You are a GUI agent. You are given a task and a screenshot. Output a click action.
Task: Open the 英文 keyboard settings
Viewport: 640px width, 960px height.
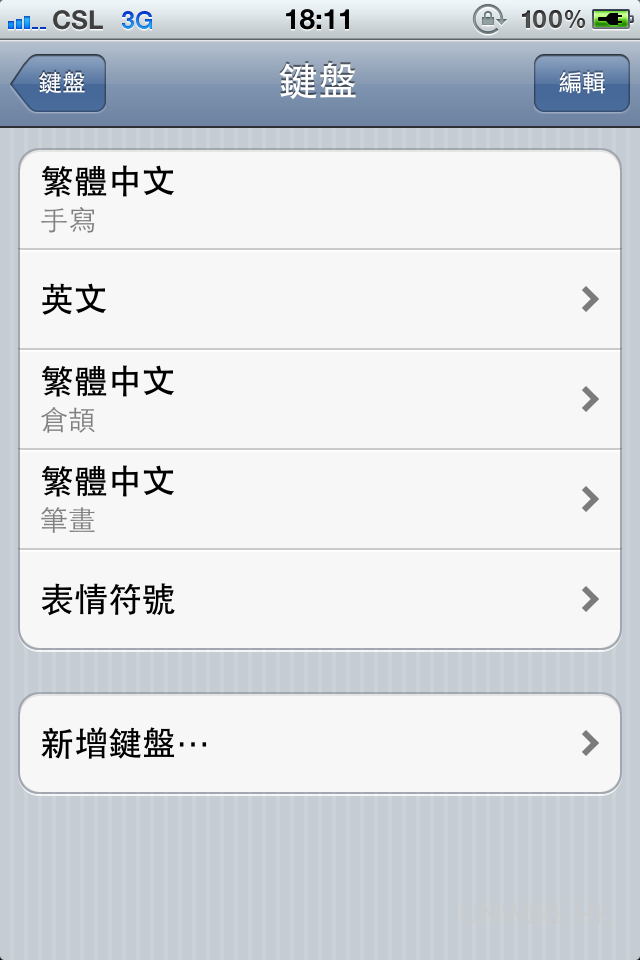(x=320, y=299)
